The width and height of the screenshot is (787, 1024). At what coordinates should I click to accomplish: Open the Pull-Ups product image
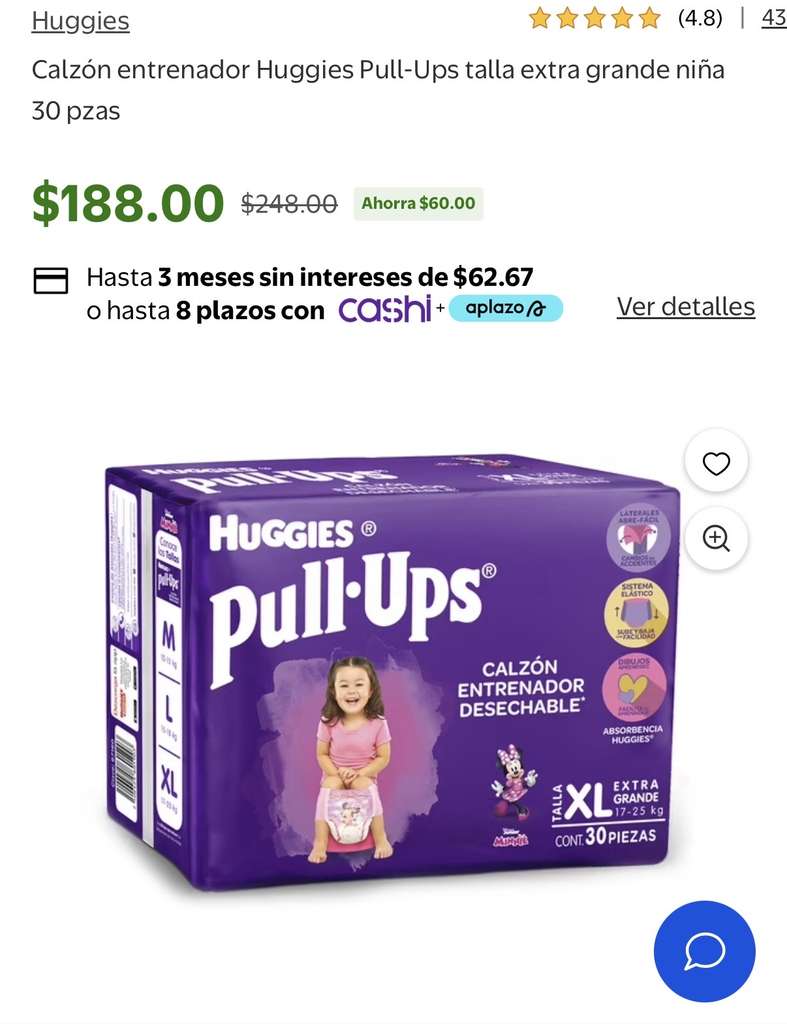(392, 673)
